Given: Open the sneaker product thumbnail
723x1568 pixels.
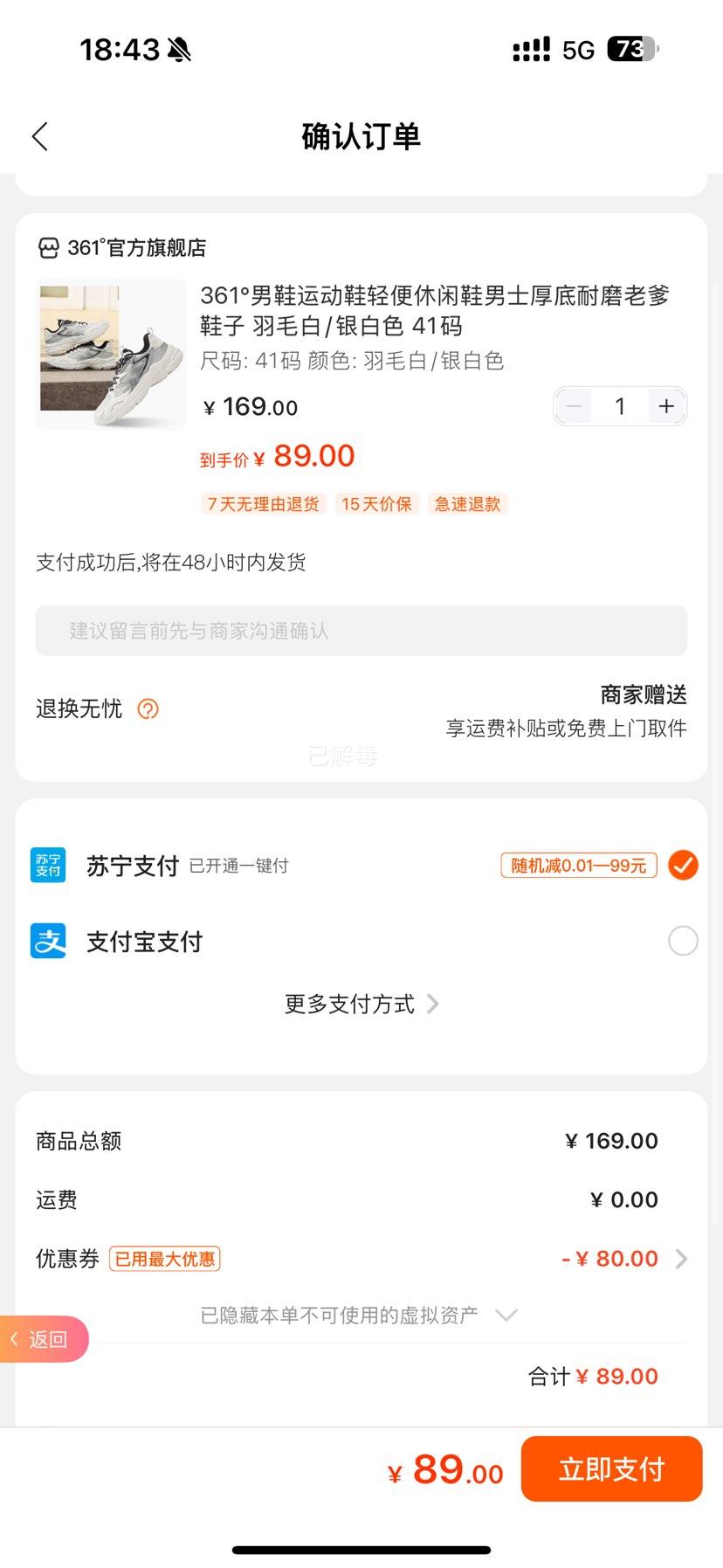Looking at the screenshot, I should (x=112, y=354).
